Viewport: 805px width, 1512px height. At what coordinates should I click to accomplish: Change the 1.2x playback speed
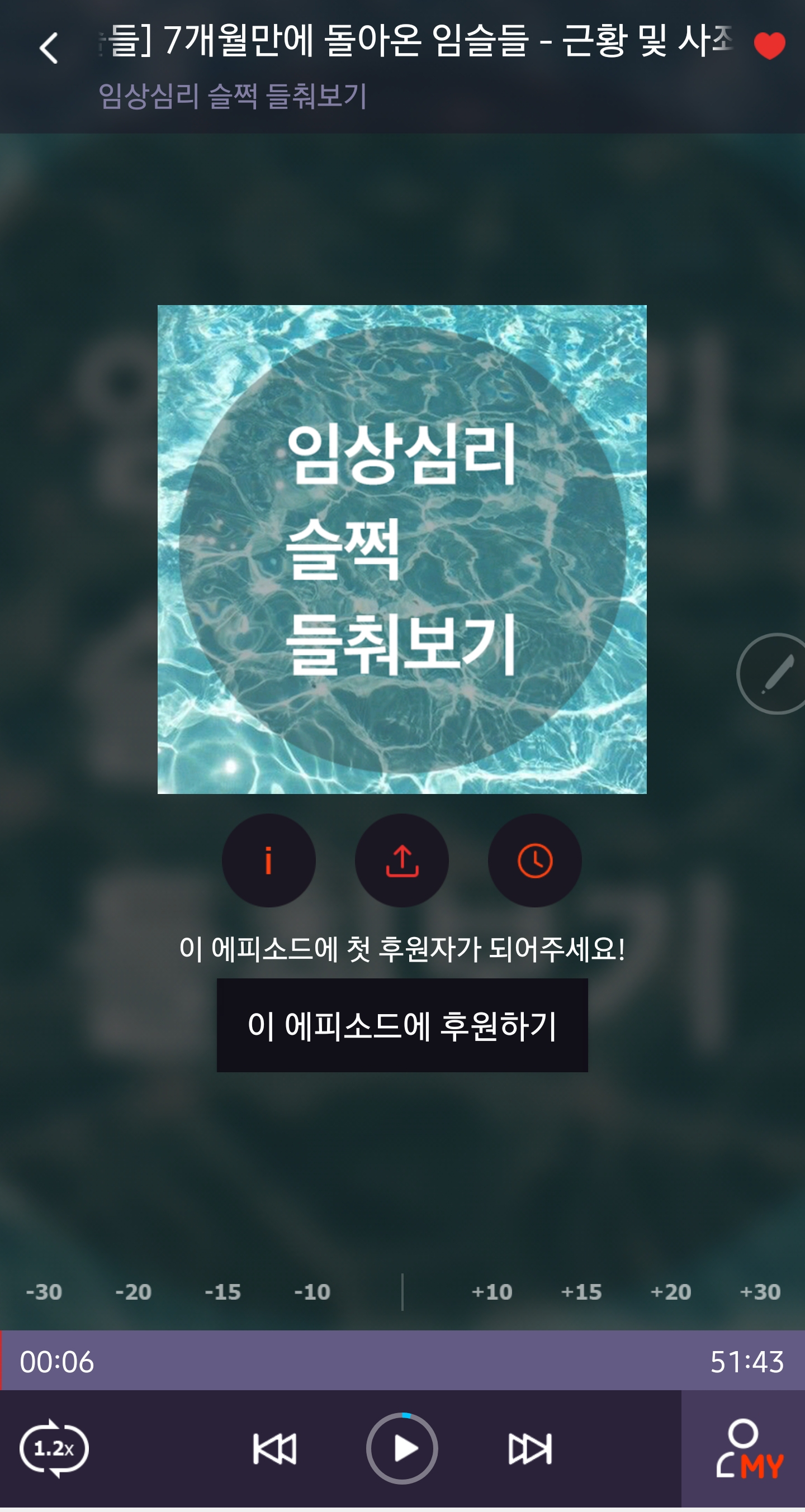pos(54,1449)
